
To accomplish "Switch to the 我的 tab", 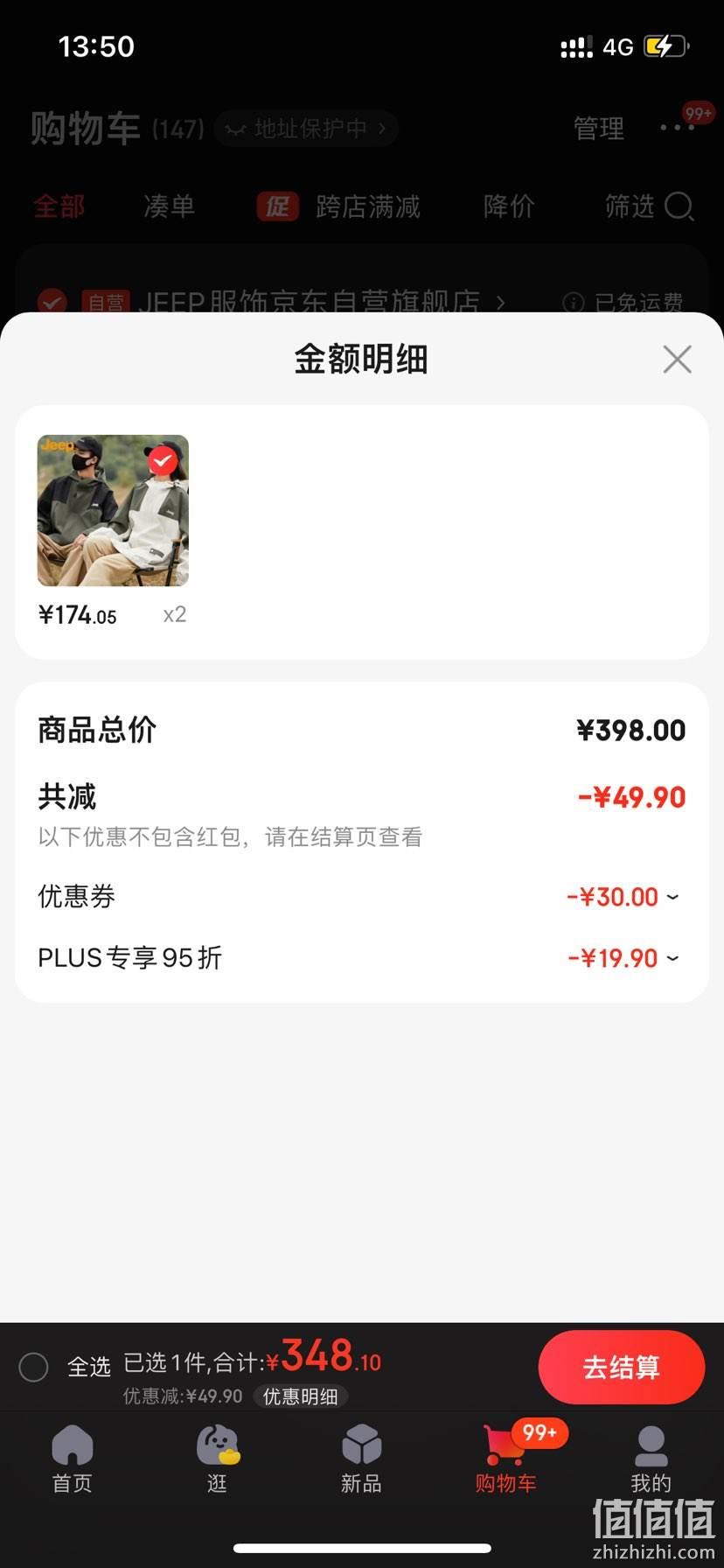I will click(x=651, y=1459).
